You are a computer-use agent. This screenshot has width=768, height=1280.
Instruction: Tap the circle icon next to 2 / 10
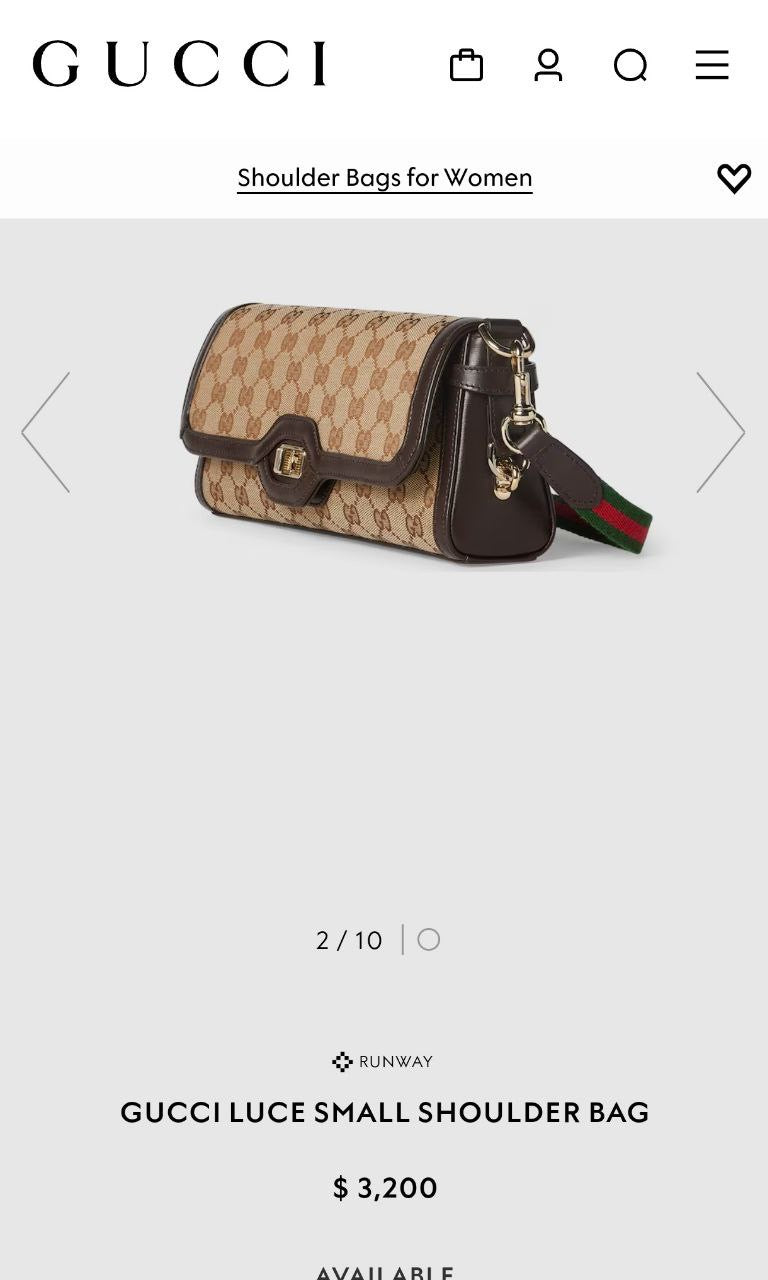pyautogui.click(x=429, y=940)
